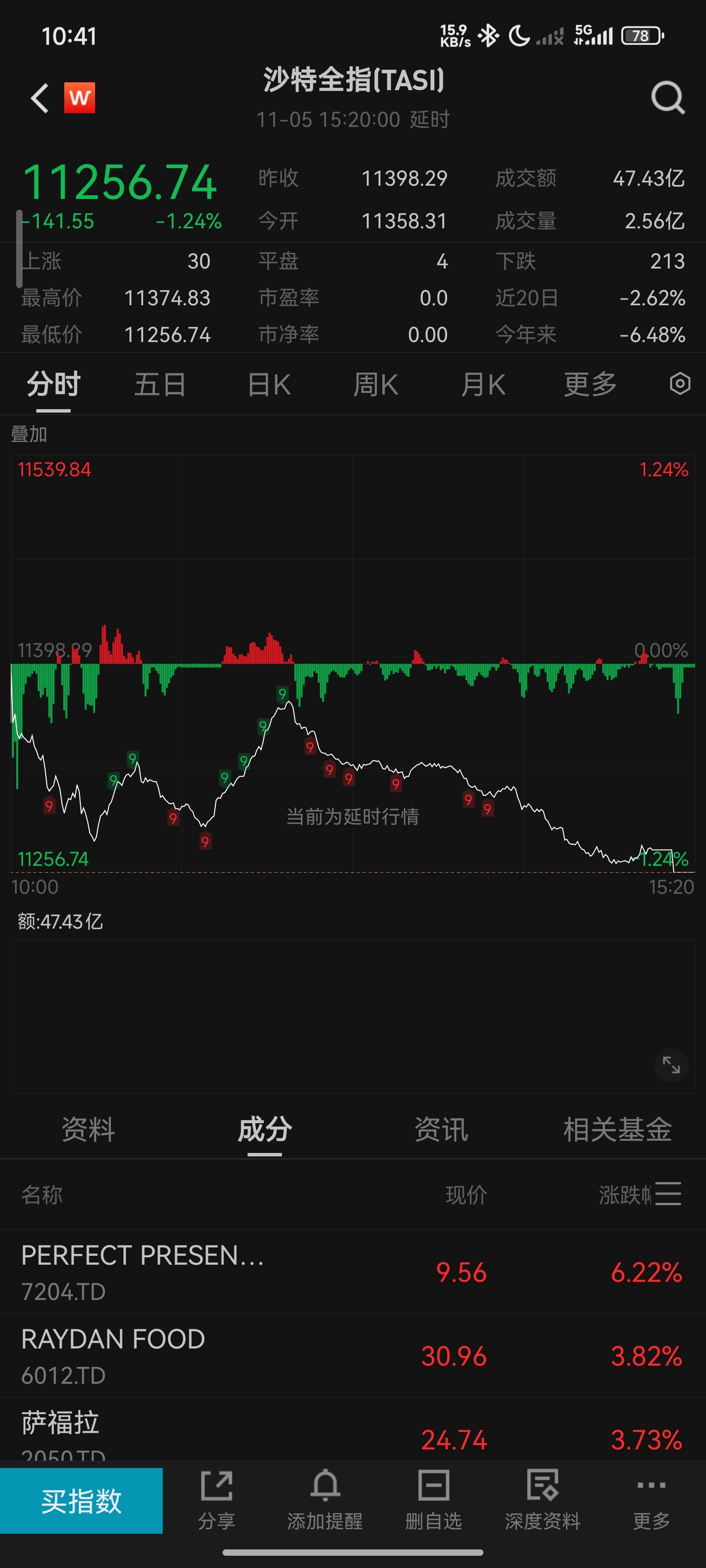Open RAYDAN FOOD stock row
Screen dimensions: 706x1568
pyautogui.click(x=353, y=1355)
